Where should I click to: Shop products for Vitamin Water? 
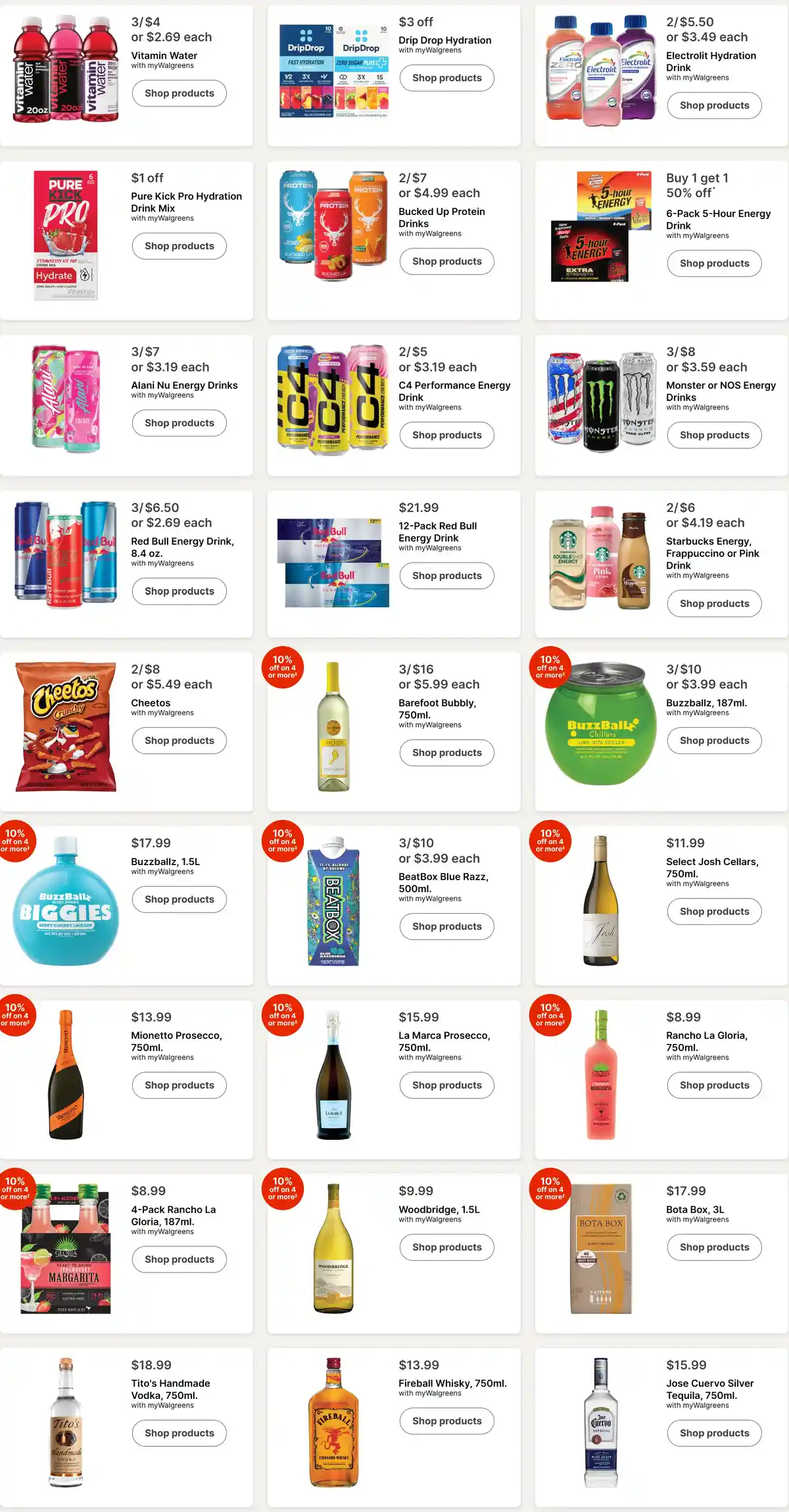pyautogui.click(x=179, y=93)
